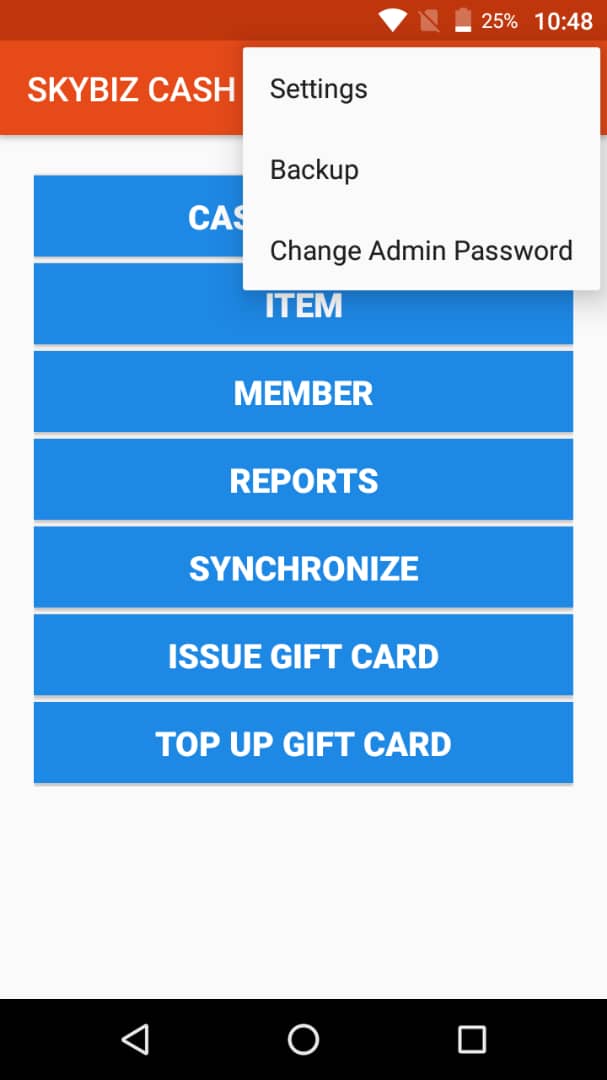Tap the SYNCHRONIZE button

303,569
